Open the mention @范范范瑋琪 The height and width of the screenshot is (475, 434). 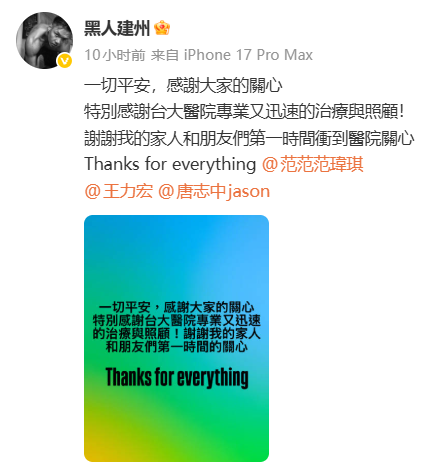tap(312, 164)
